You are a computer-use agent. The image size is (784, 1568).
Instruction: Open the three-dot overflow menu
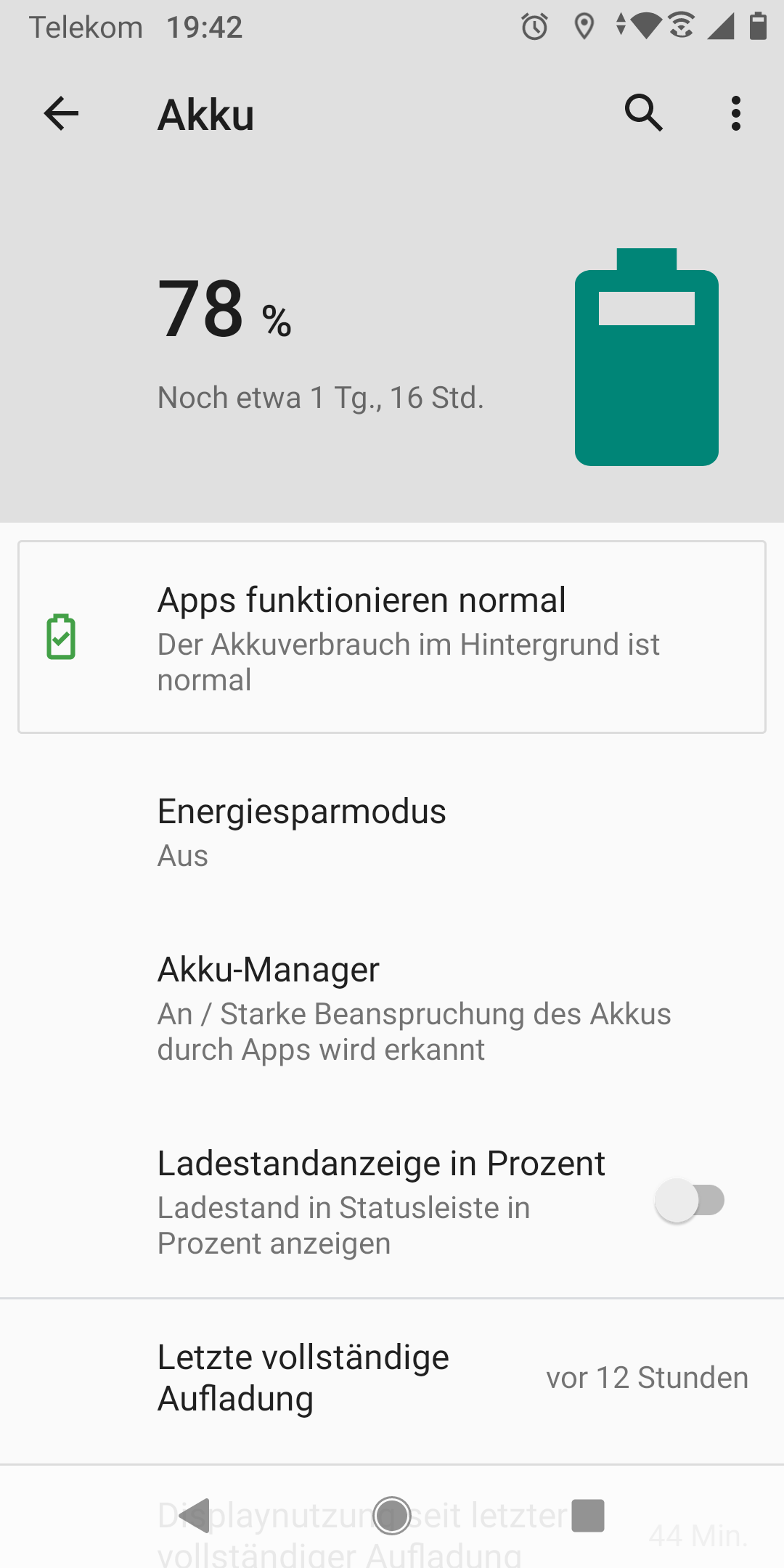coord(735,114)
